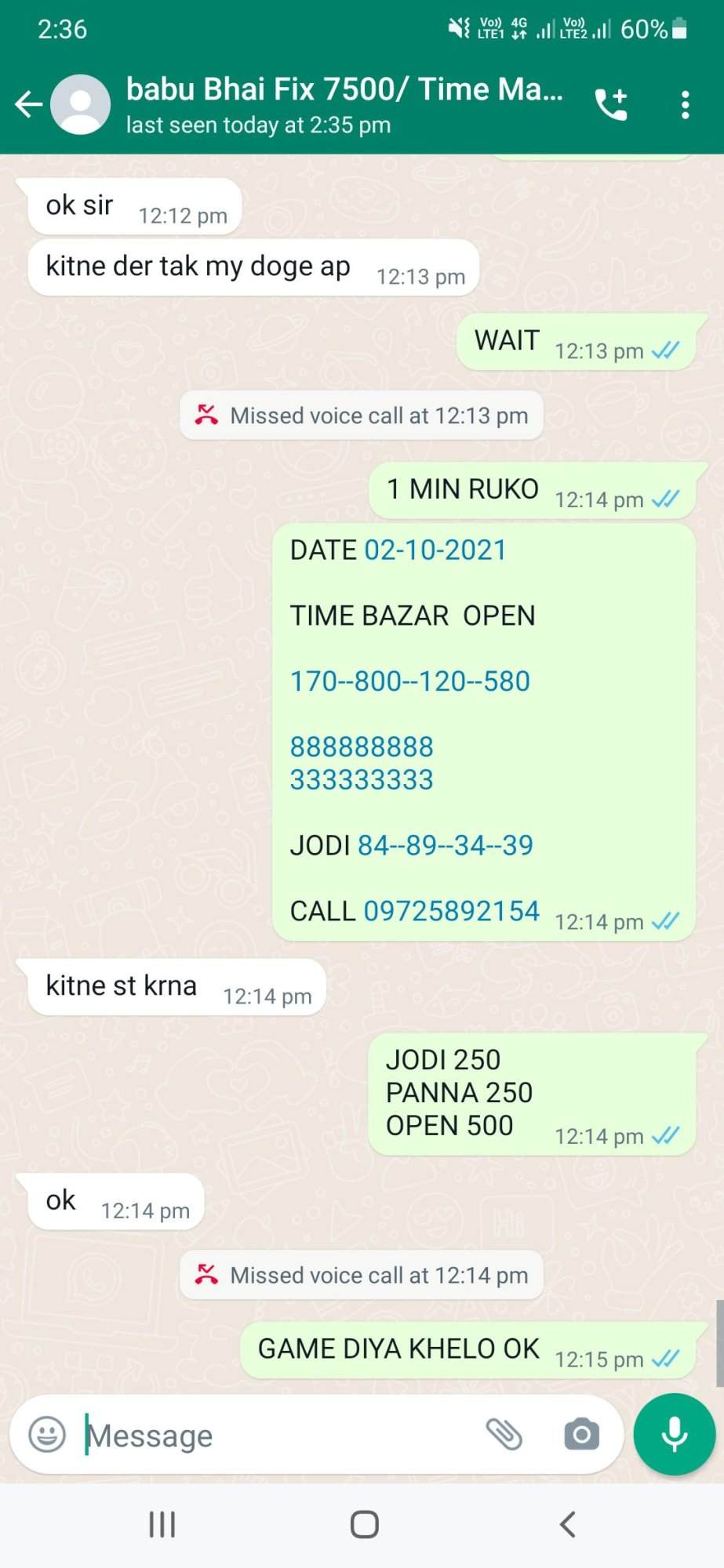Tap the phone number 09725892154 link
Screen dimensions: 724x1568
(452, 911)
